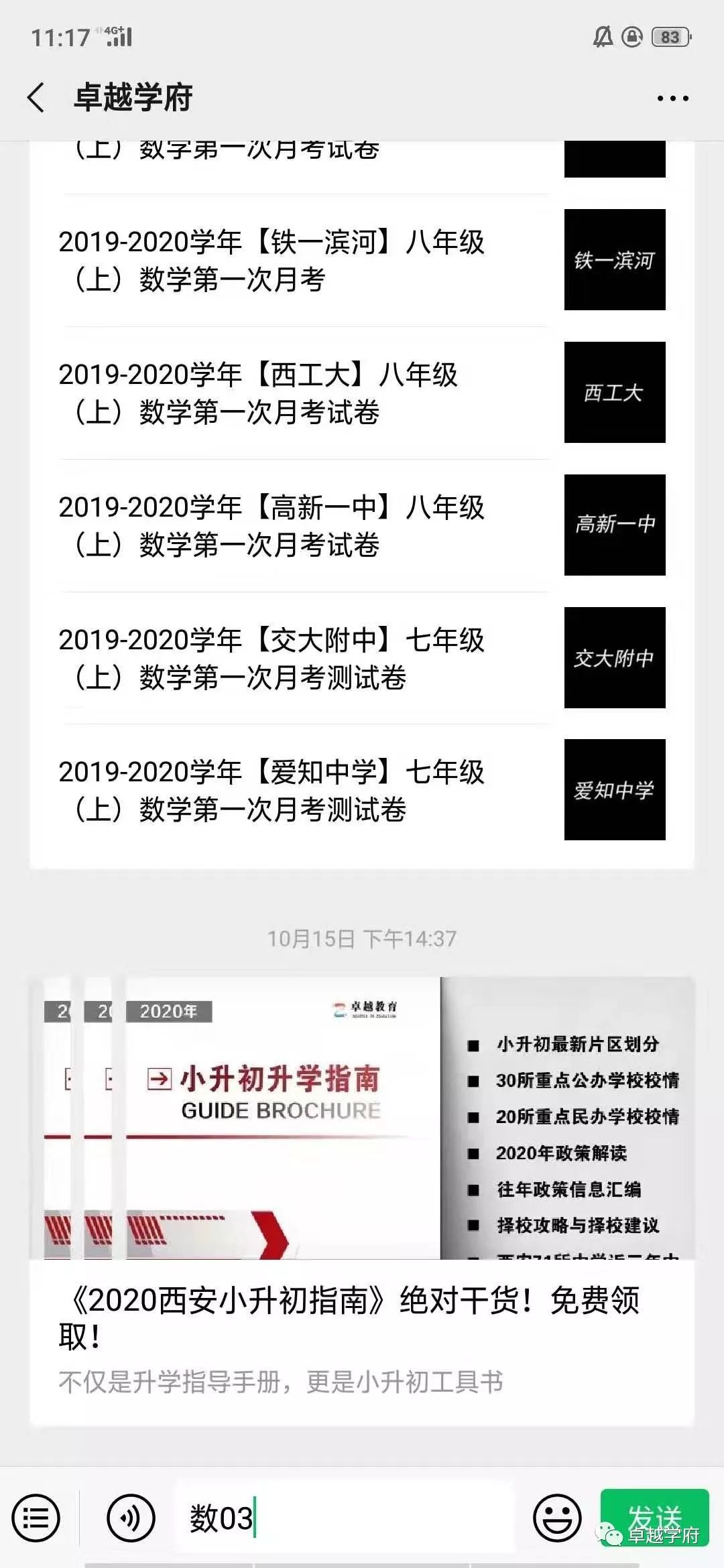Screen dimensions: 724x1568
Task: Tap the message text field
Action: [345, 1518]
